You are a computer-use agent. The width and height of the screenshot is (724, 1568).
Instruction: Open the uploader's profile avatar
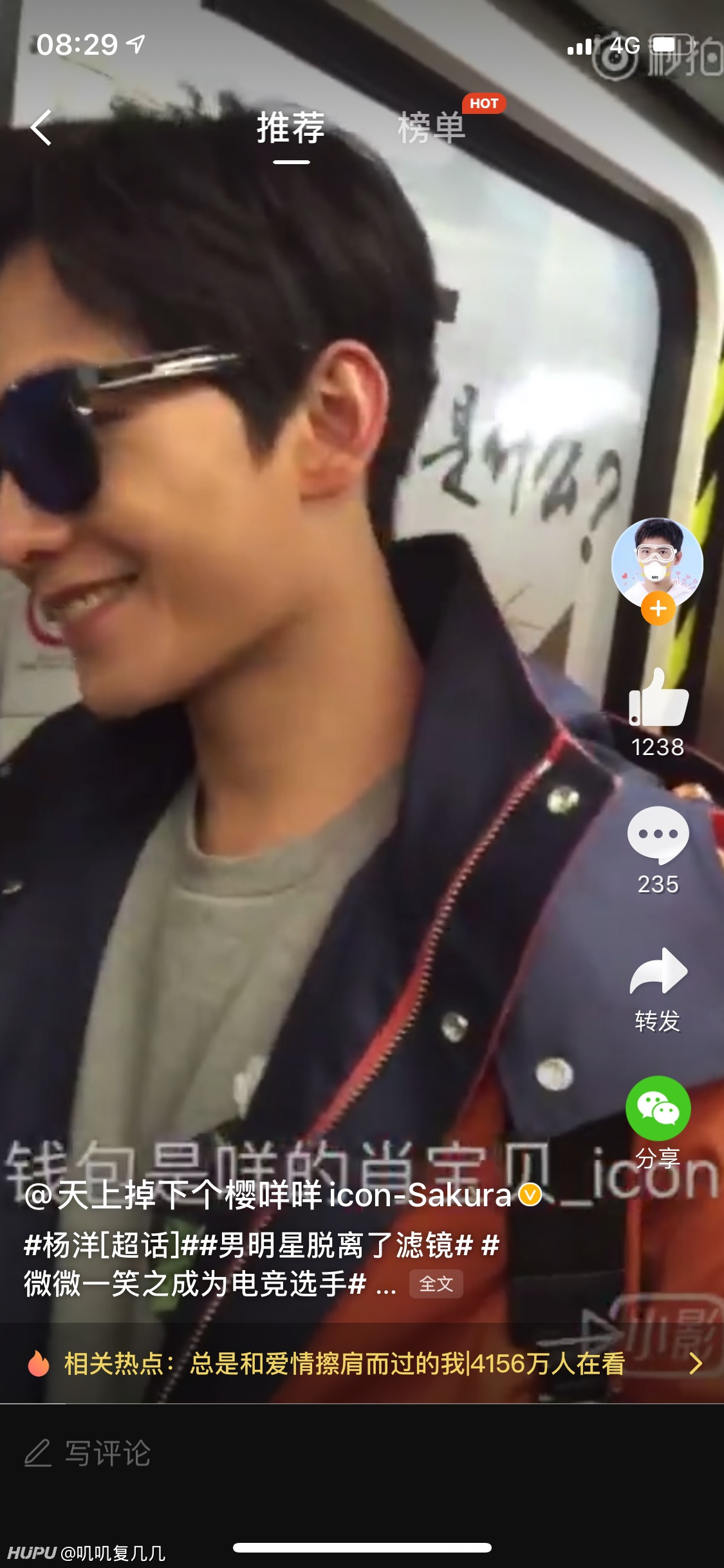coord(657,563)
